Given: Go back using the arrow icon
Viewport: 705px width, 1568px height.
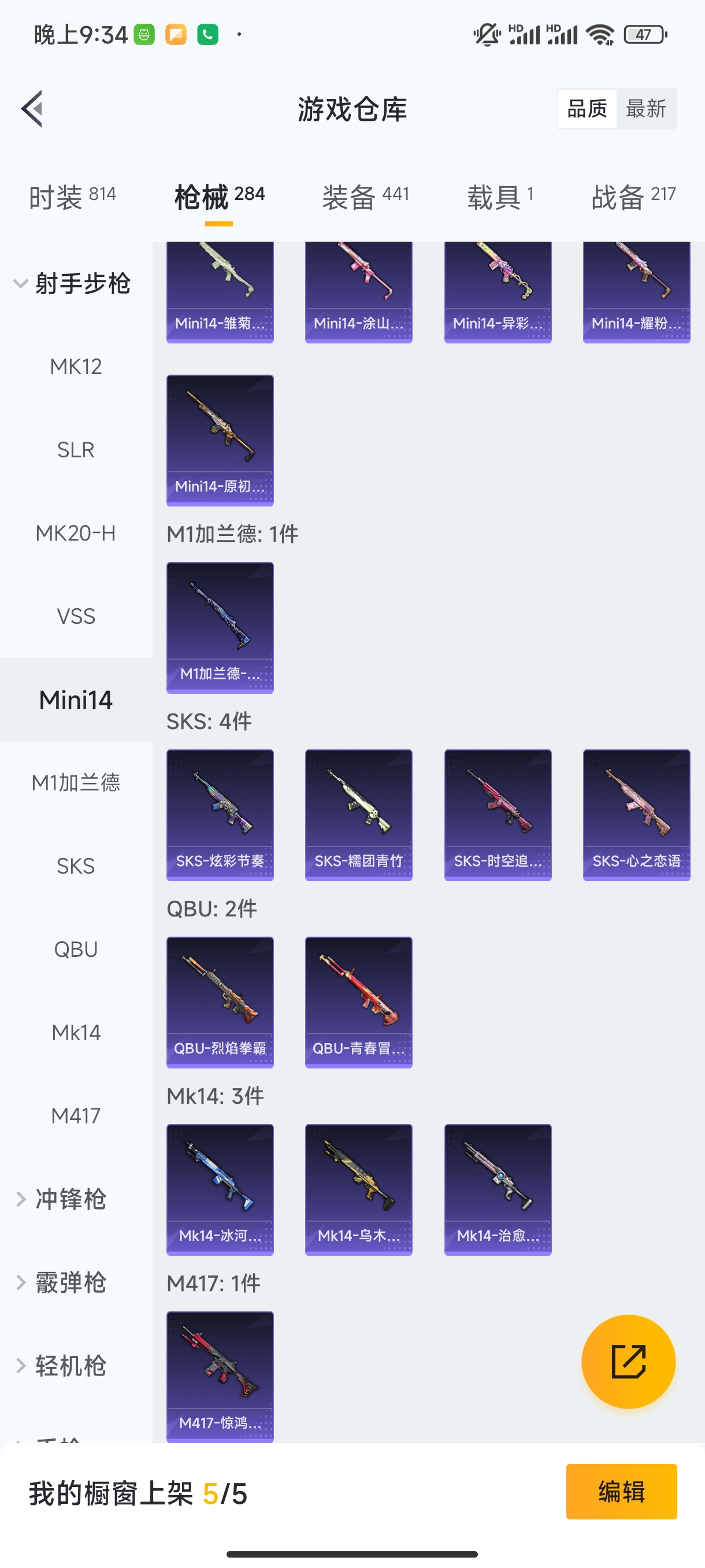Looking at the screenshot, I should tap(32, 109).
